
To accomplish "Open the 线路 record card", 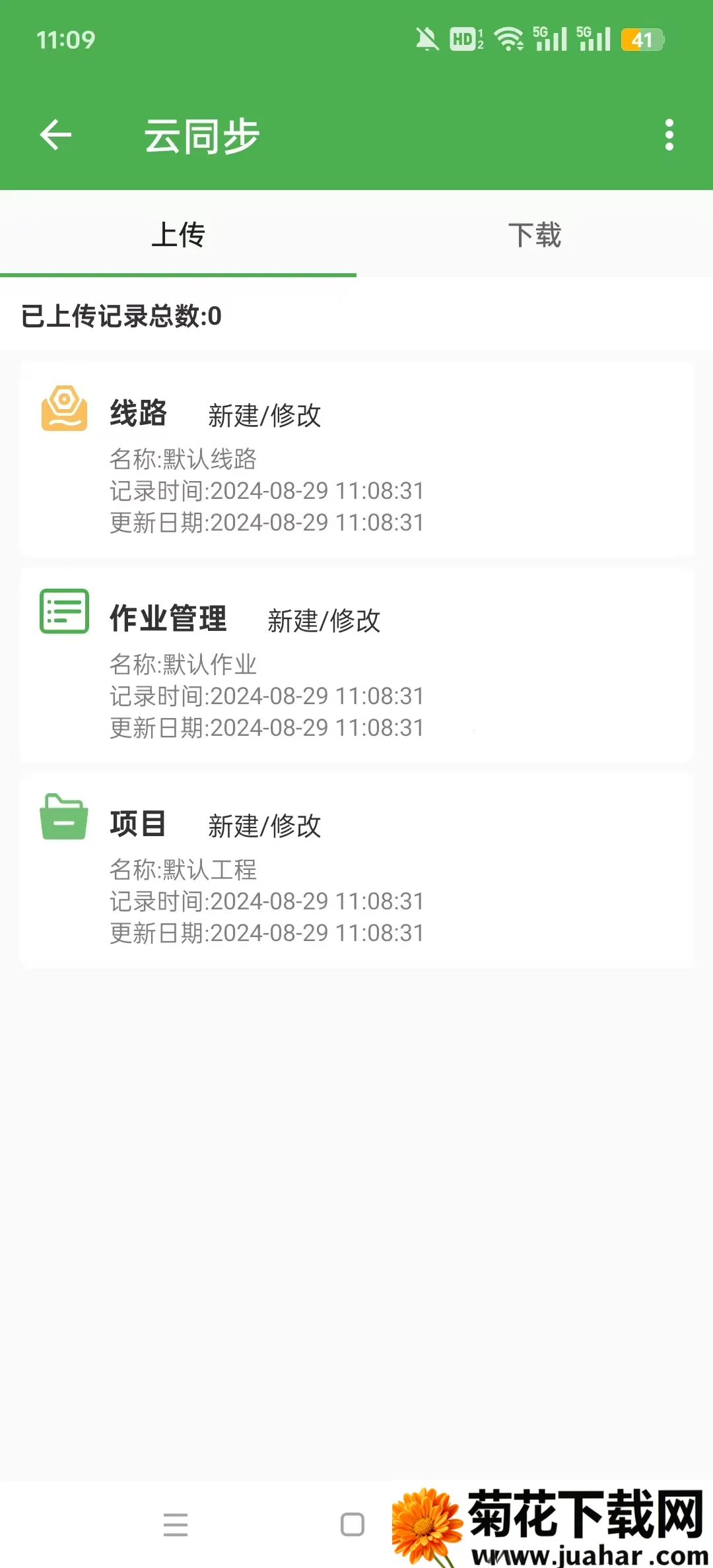I will (356, 460).
